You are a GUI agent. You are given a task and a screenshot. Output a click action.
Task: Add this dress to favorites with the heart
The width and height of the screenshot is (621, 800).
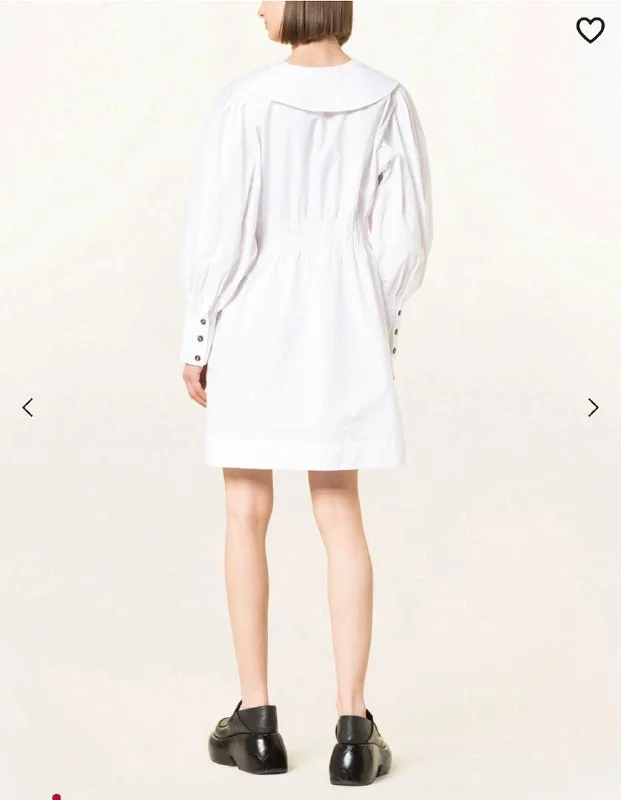(x=590, y=30)
